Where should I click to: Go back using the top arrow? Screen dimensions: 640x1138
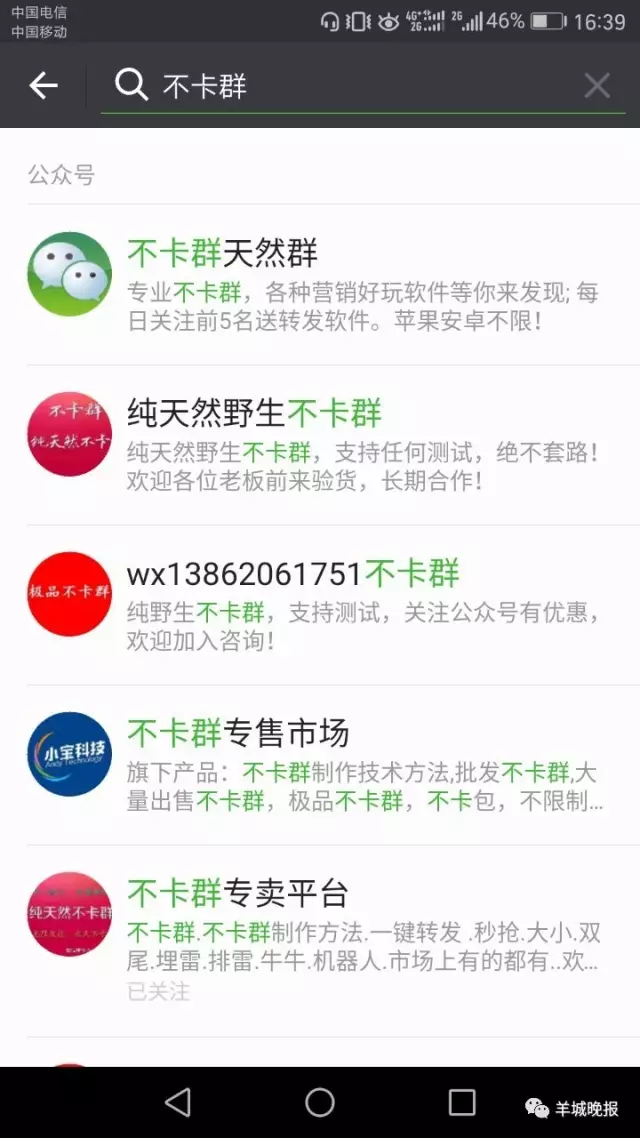[x=44, y=86]
